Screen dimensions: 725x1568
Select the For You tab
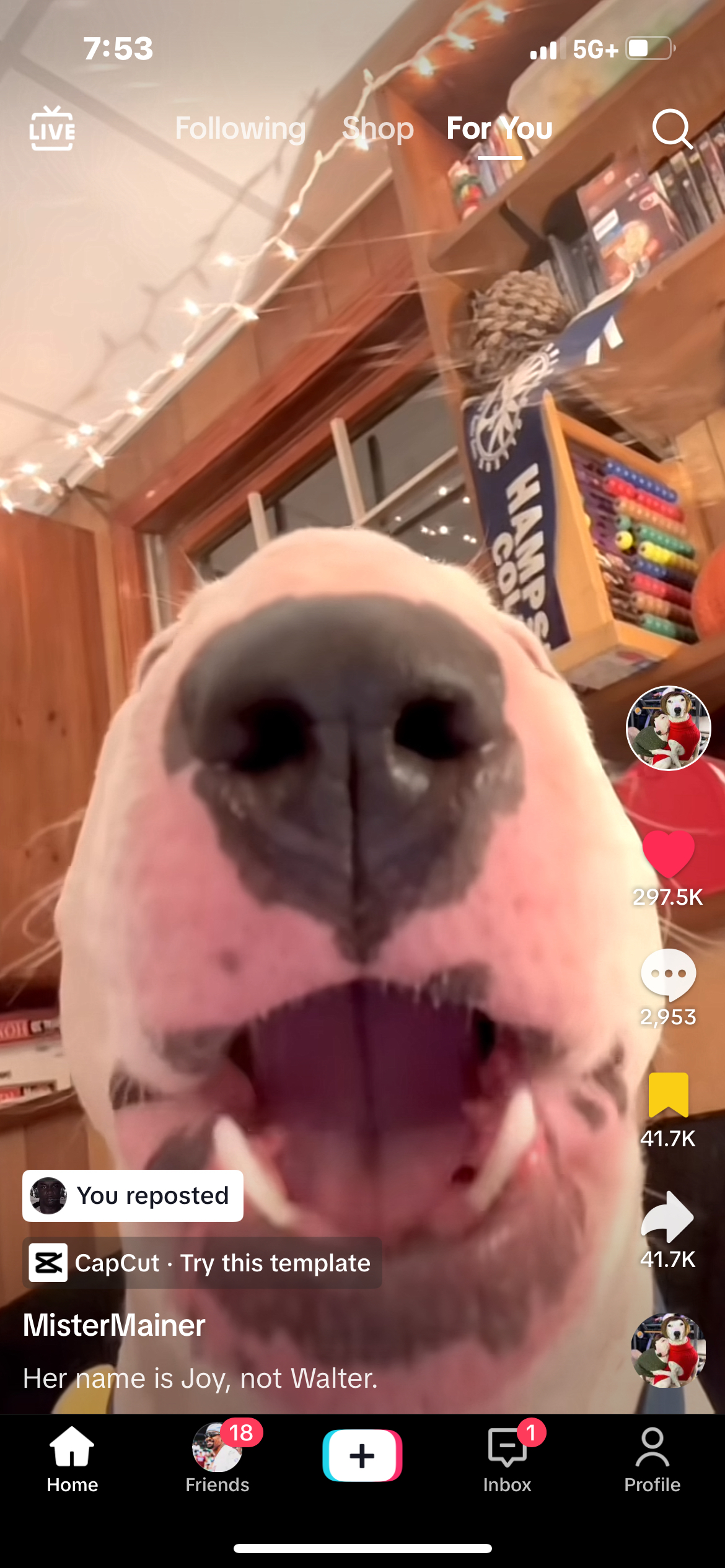(x=499, y=128)
